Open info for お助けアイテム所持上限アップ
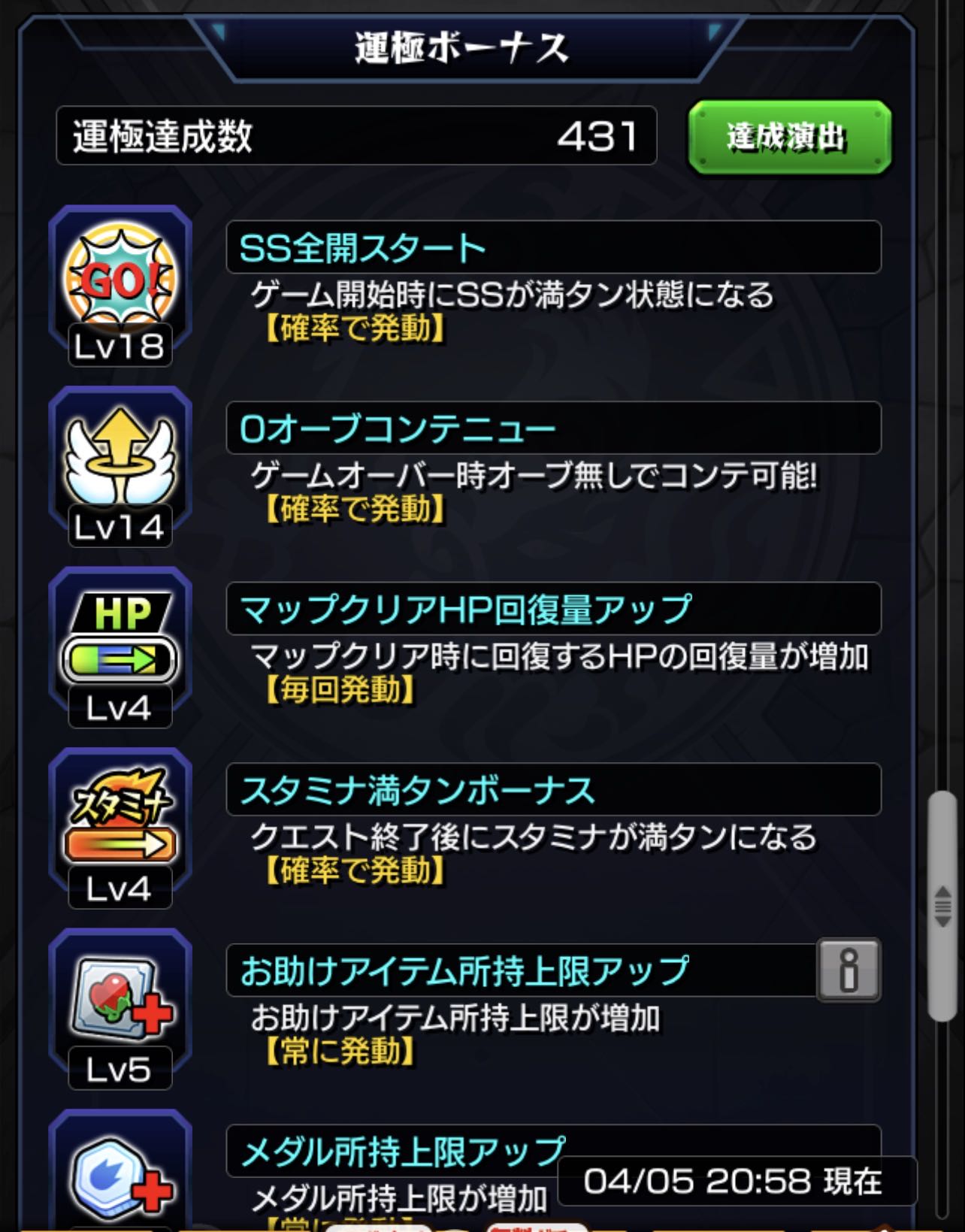This screenshot has width=965, height=1232. pos(849,970)
